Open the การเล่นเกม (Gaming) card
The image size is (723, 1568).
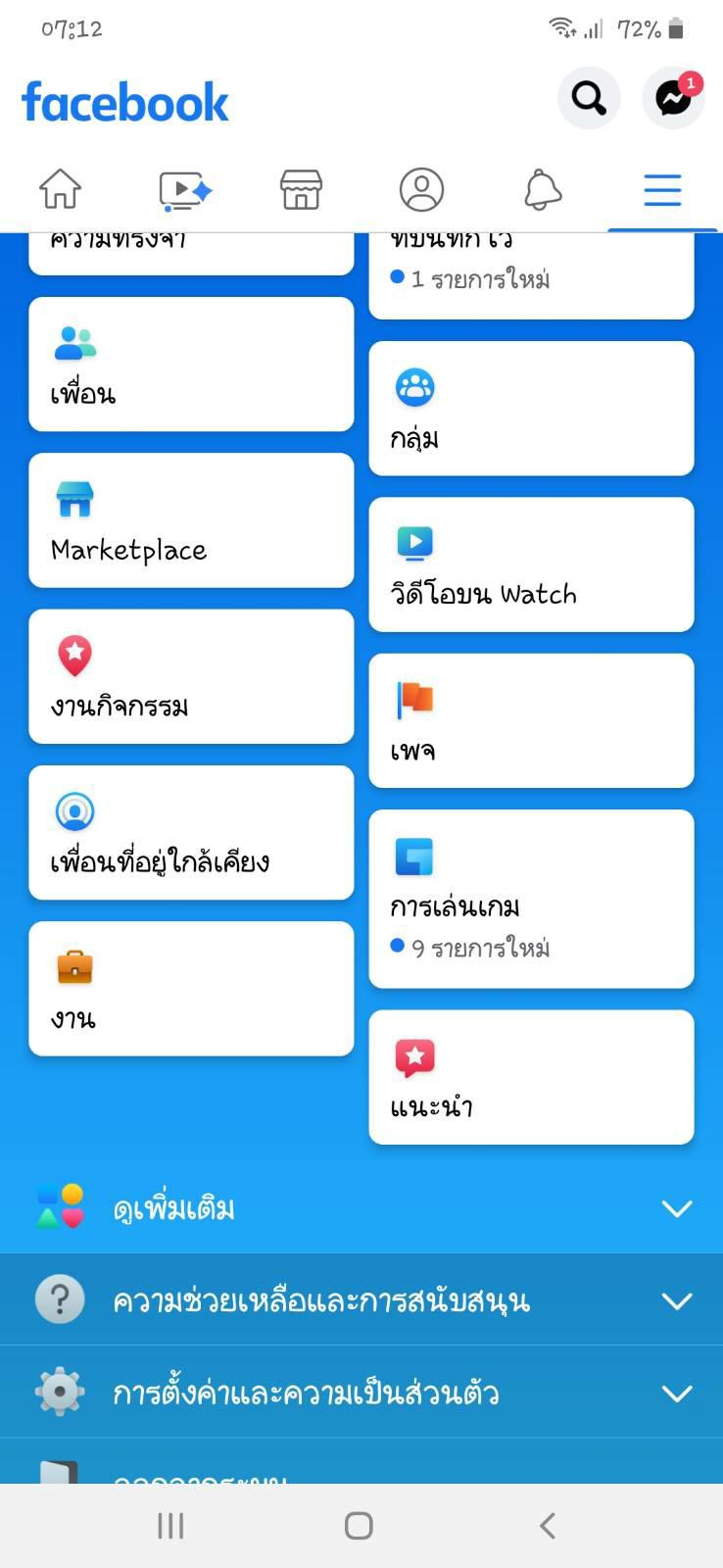(x=531, y=899)
